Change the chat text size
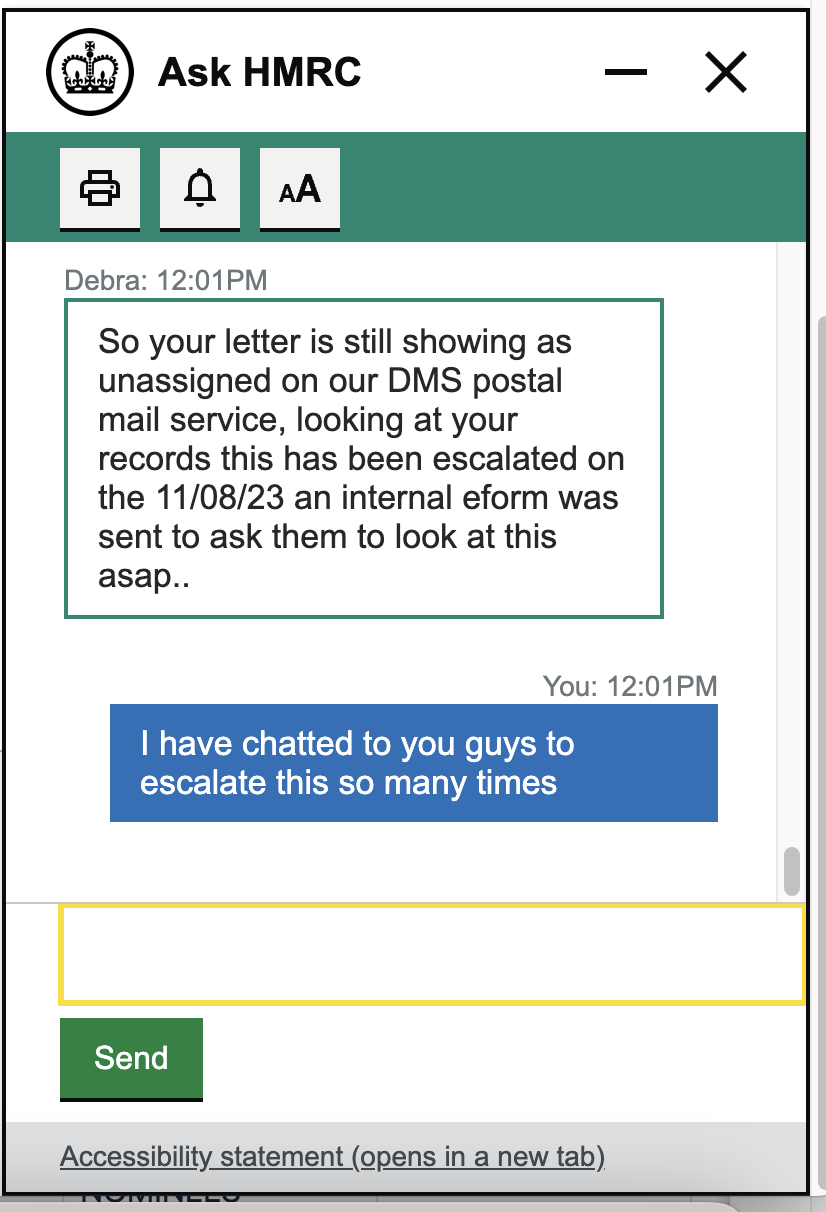 300,188
